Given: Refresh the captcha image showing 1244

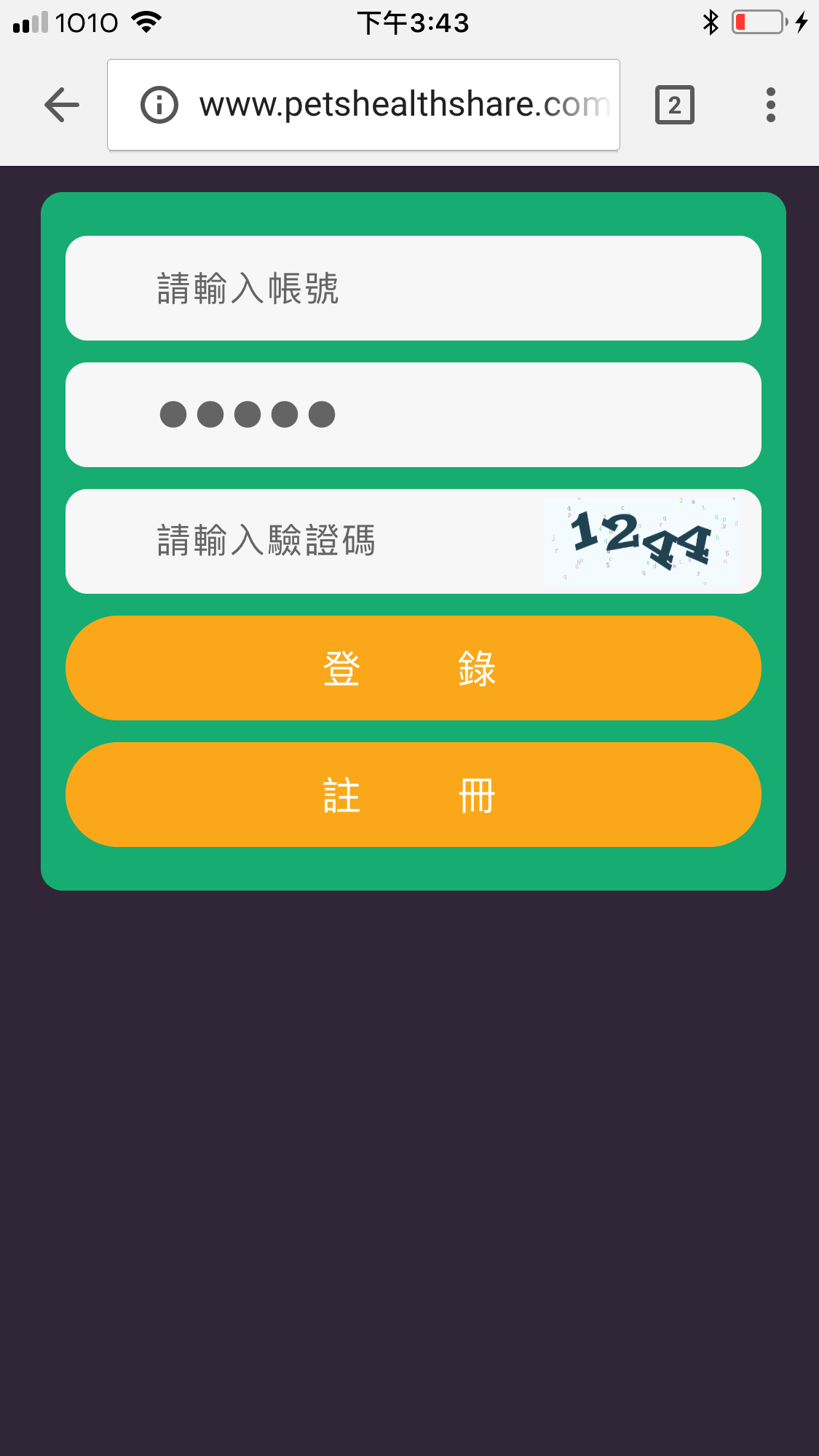Looking at the screenshot, I should point(642,541).
